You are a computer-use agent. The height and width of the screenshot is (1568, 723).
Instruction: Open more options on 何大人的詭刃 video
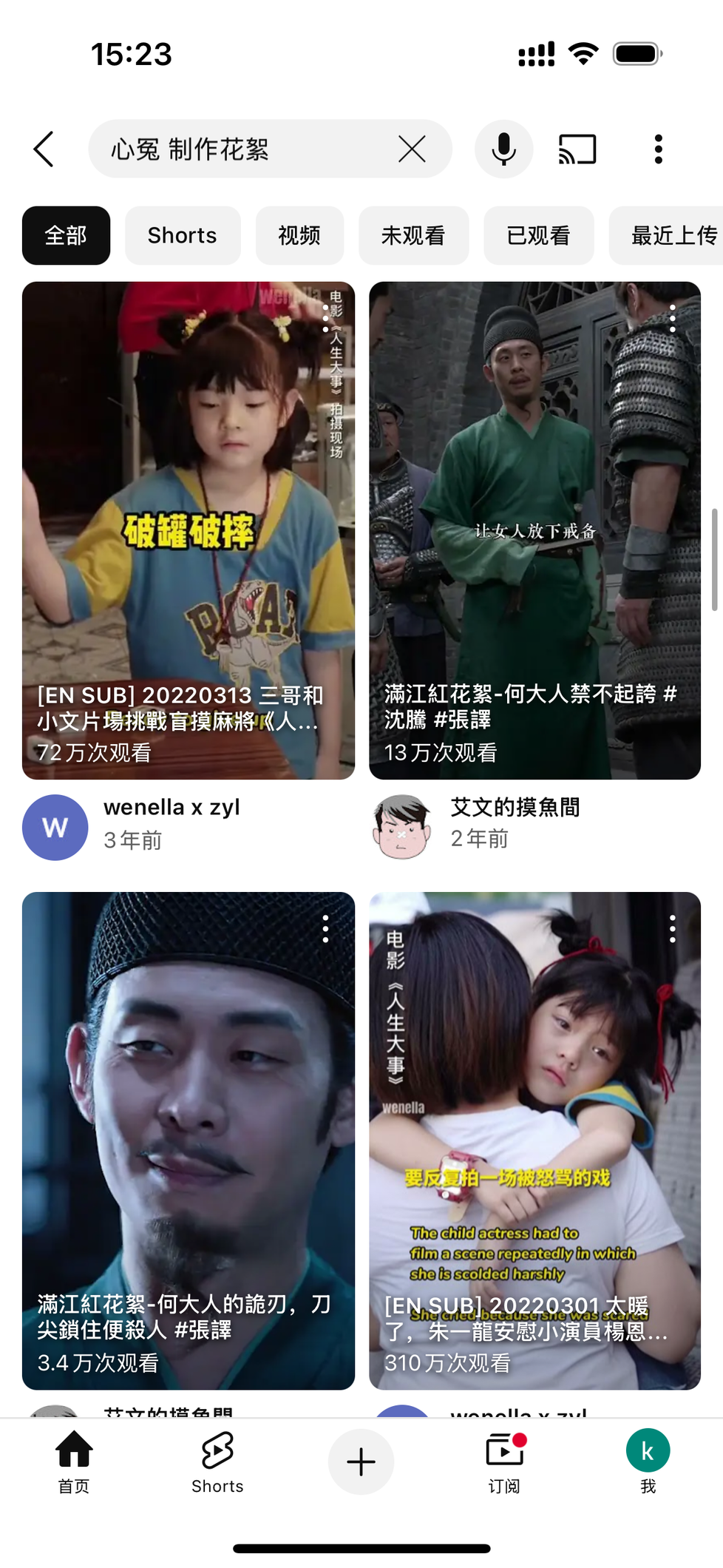[325, 929]
